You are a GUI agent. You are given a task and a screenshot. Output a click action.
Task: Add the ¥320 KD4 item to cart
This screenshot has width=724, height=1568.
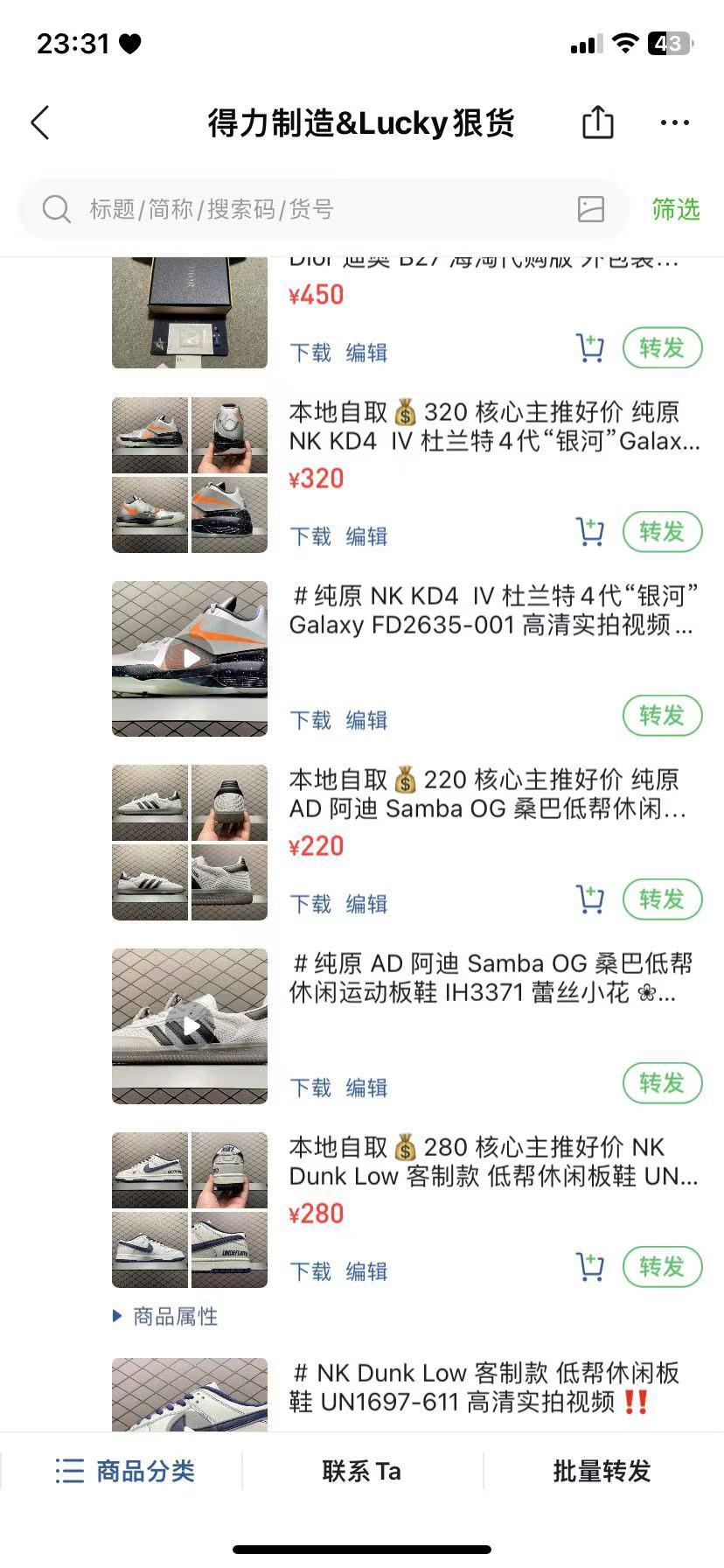tap(590, 531)
